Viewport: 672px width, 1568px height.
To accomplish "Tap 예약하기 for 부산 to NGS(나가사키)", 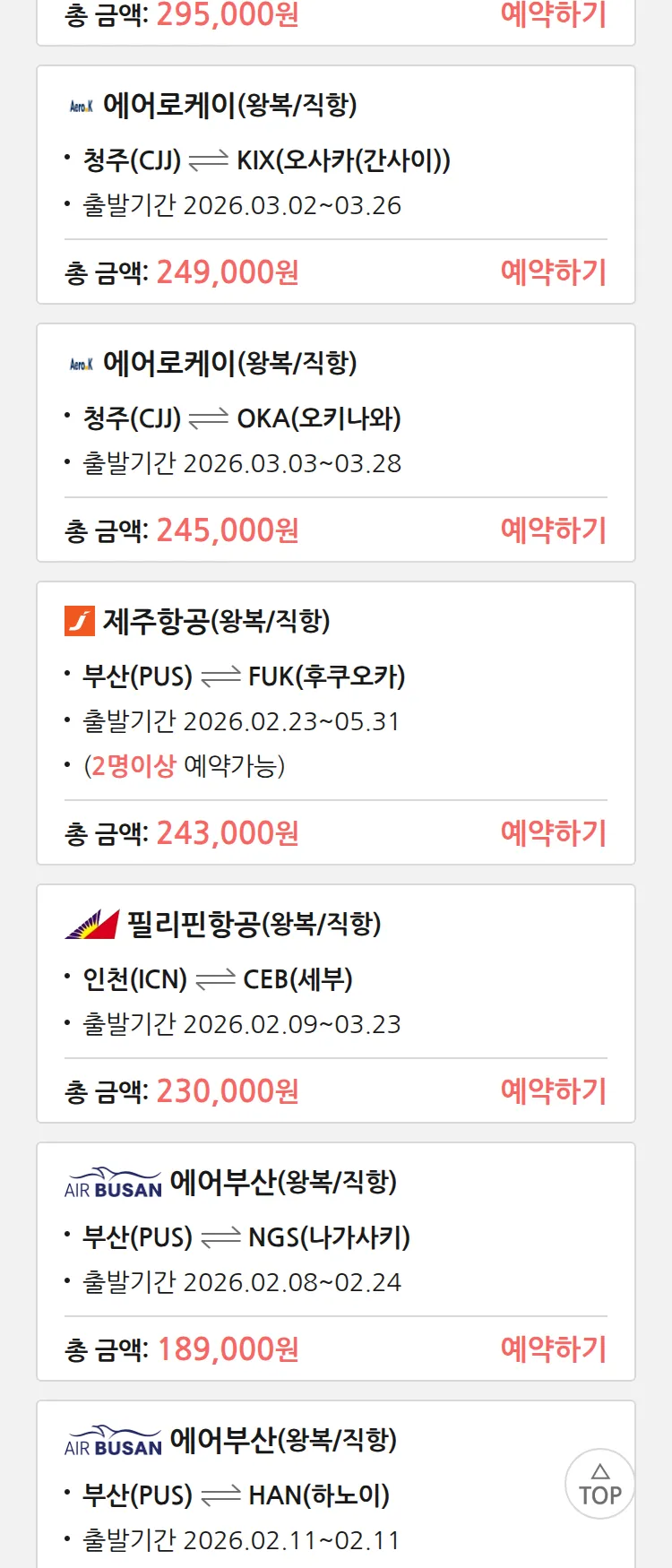I will pyautogui.click(x=553, y=1348).
